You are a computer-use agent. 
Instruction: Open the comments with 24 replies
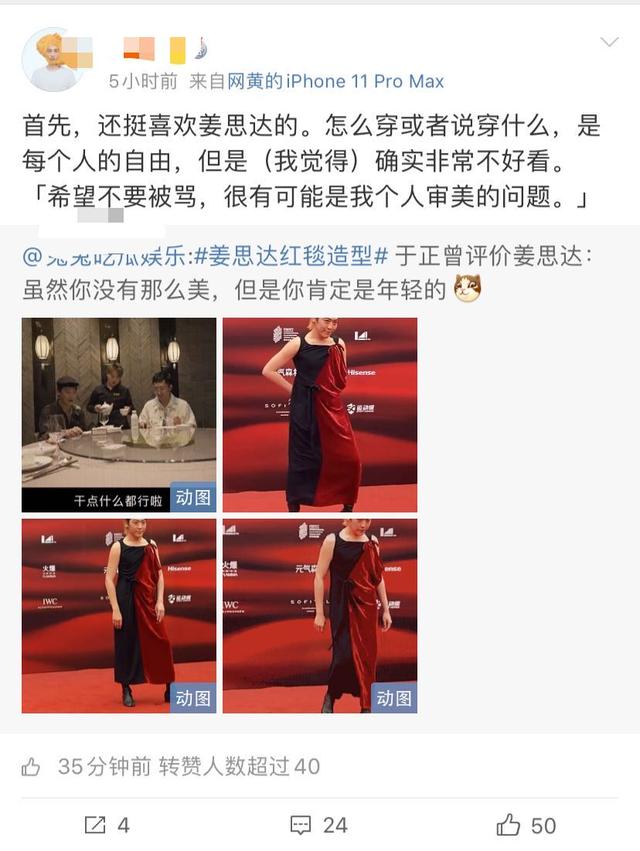pyautogui.click(x=319, y=825)
